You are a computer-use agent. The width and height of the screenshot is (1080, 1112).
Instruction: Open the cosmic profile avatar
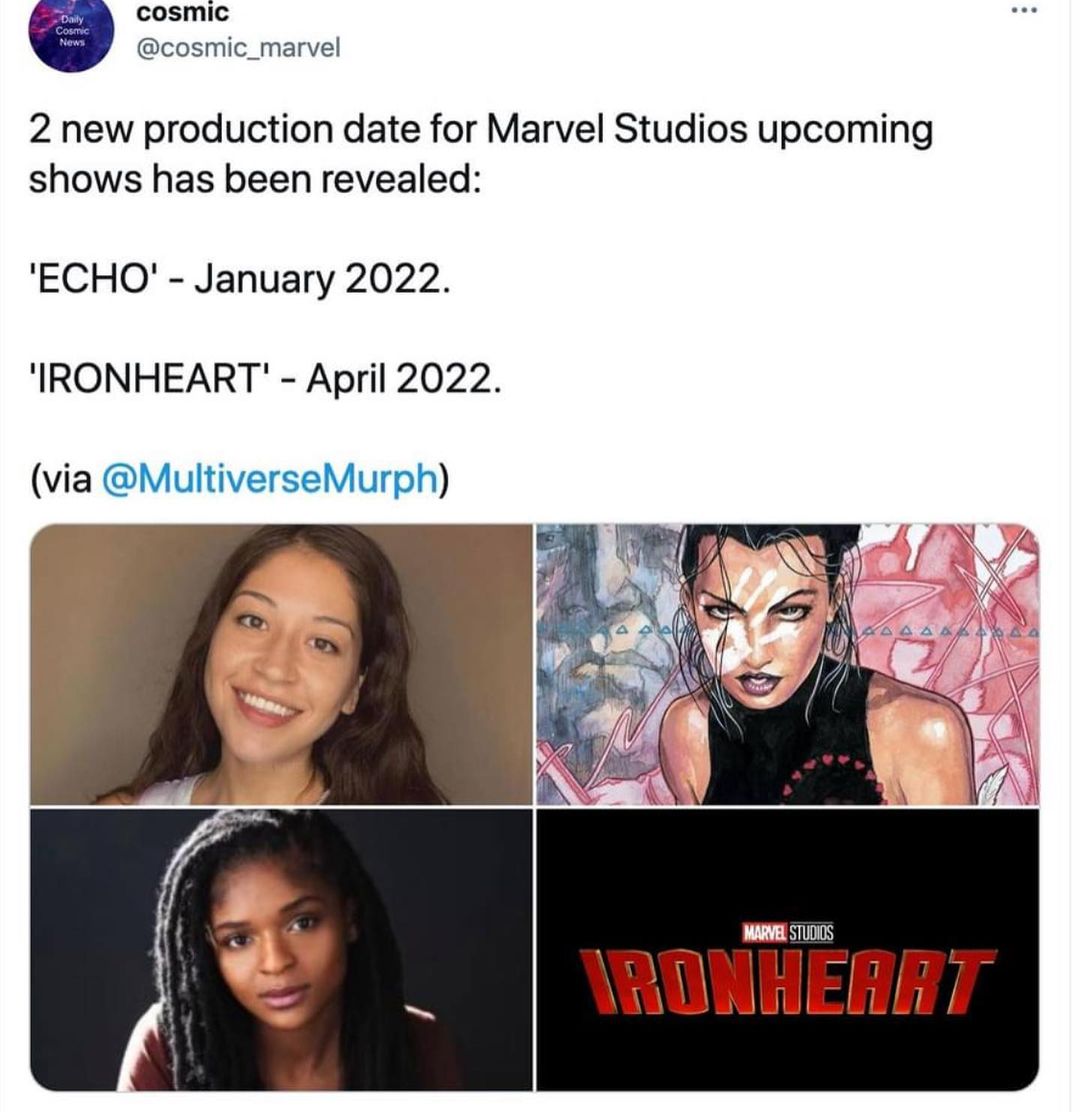point(74,33)
